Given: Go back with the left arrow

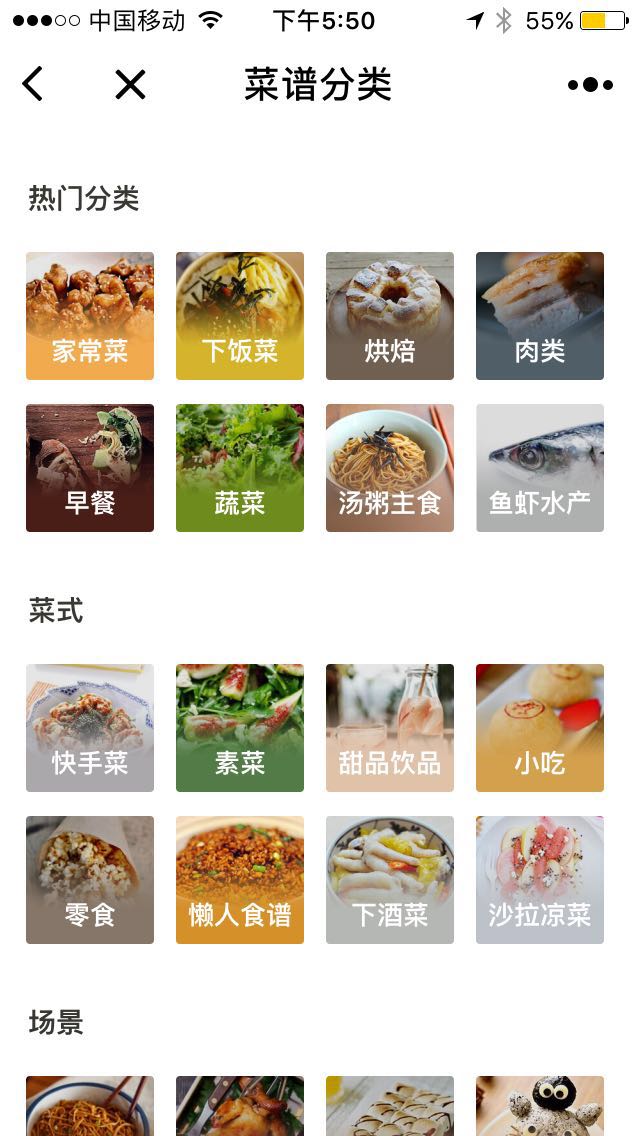Looking at the screenshot, I should pyautogui.click(x=33, y=84).
